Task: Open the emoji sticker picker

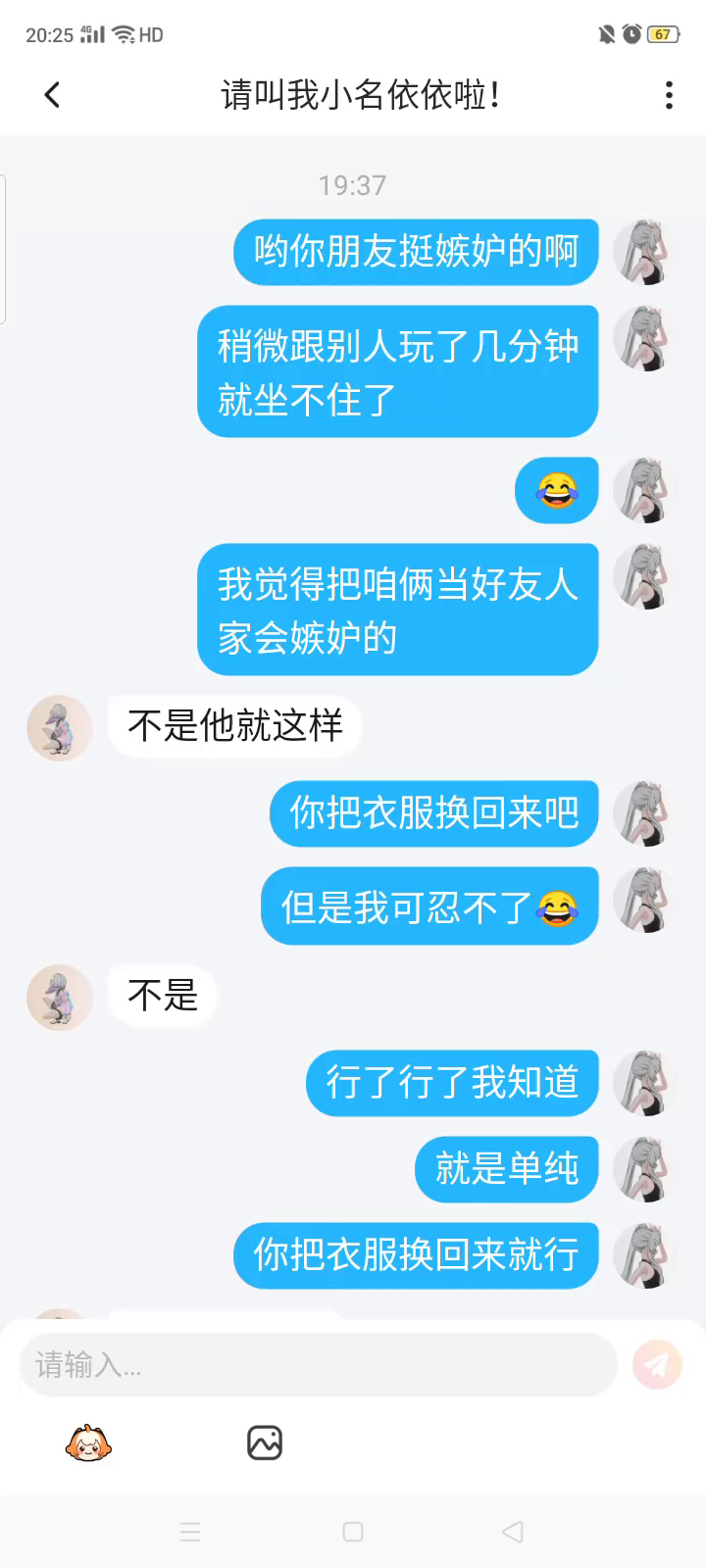Action: [88, 1443]
